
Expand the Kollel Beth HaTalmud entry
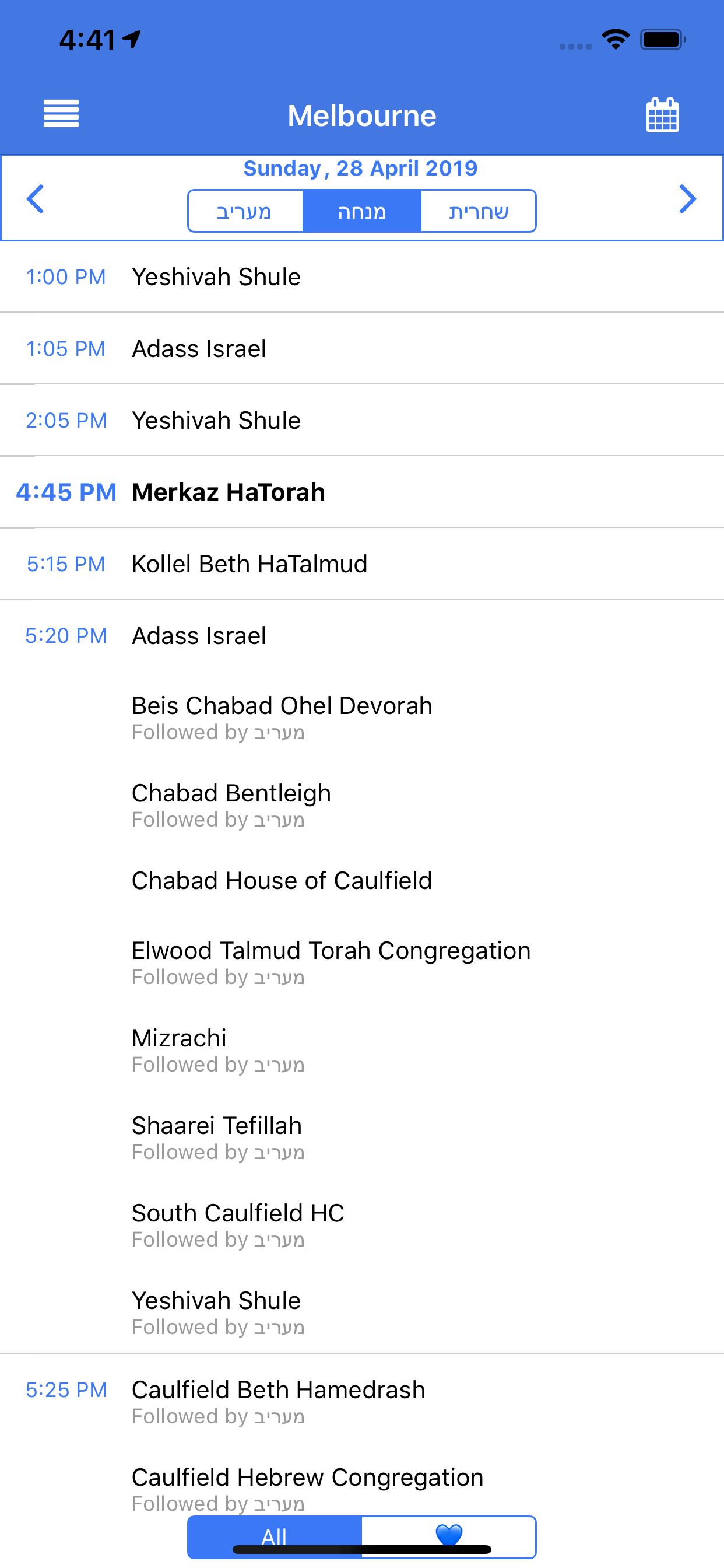click(362, 563)
